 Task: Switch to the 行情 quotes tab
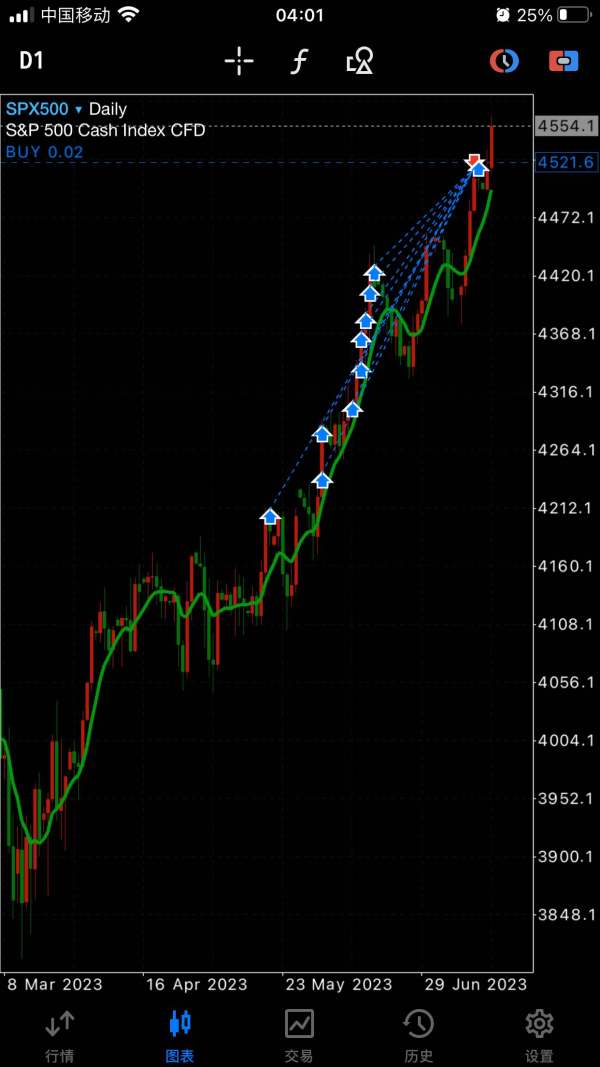(x=60, y=1036)
